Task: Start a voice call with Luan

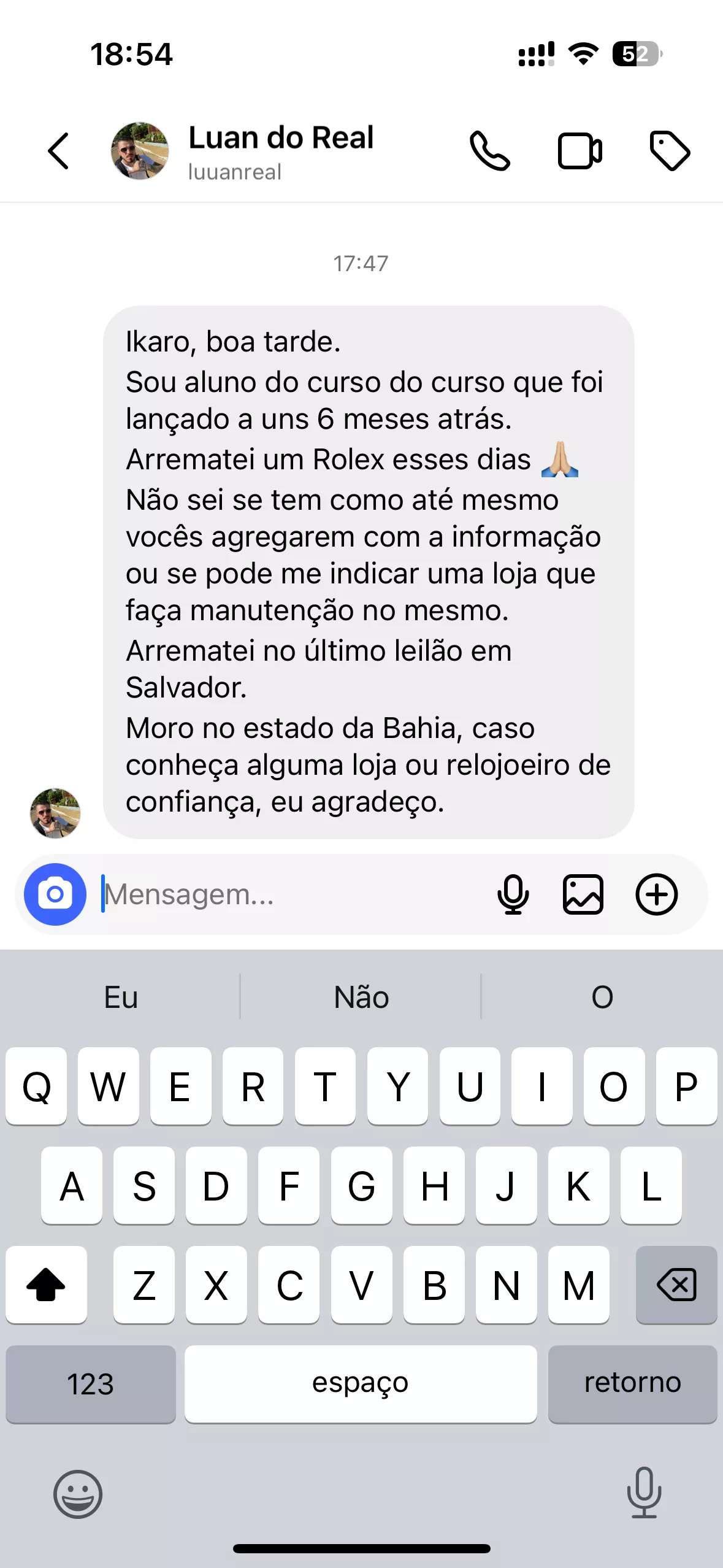Action: point(489,151)
